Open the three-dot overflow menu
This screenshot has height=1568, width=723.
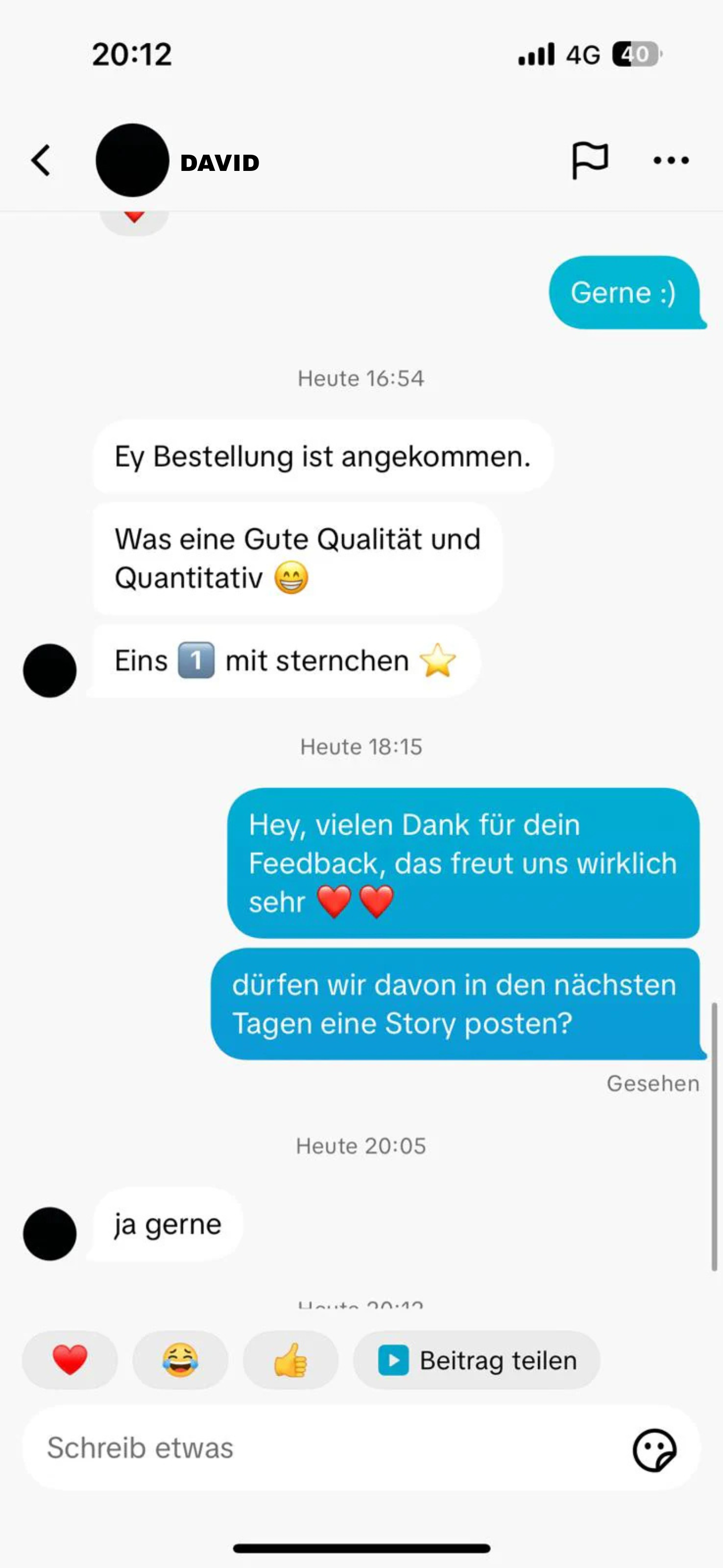[x=671, y=160]
